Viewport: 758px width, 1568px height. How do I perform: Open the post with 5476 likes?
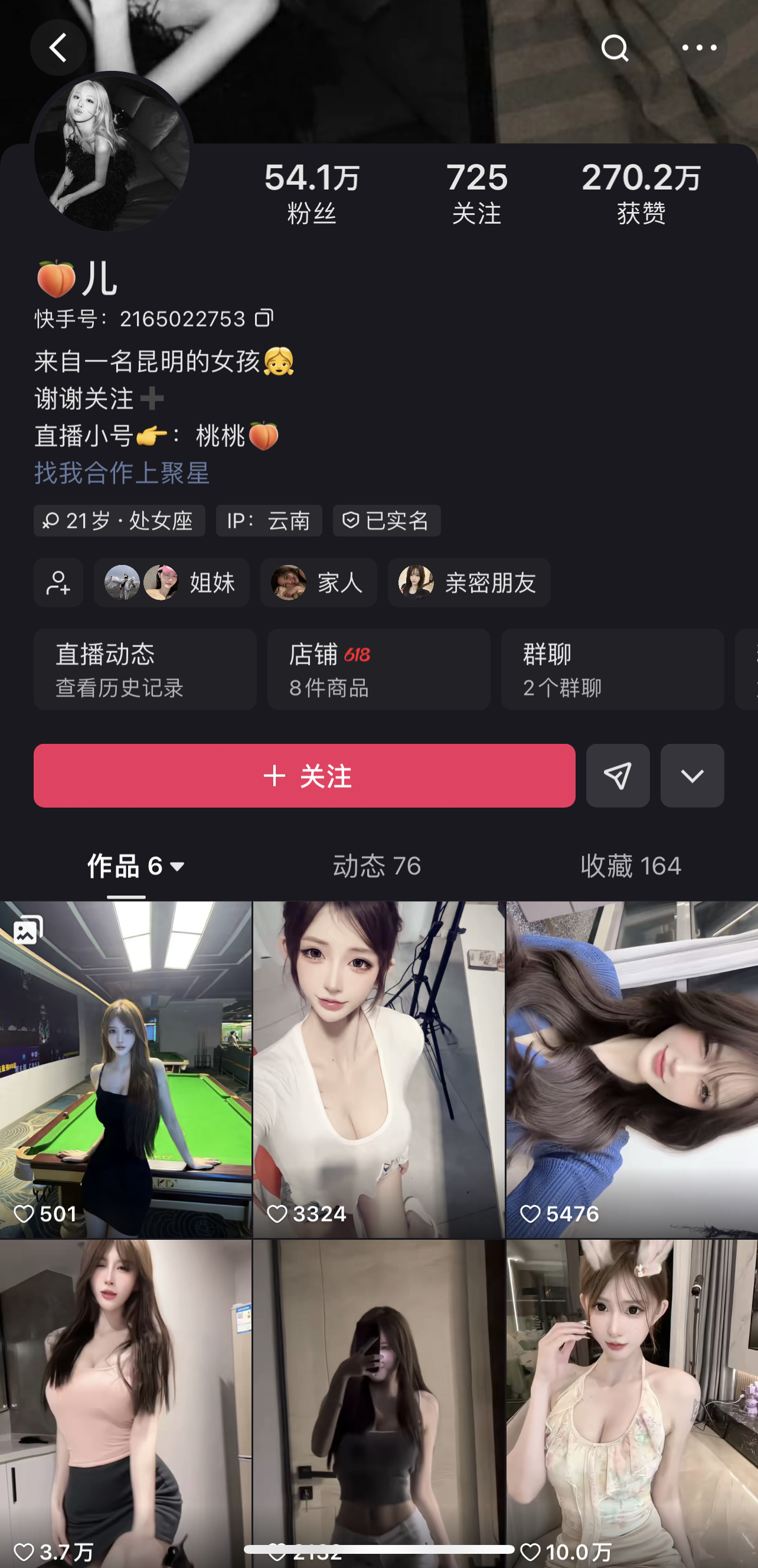point(632,1069)
